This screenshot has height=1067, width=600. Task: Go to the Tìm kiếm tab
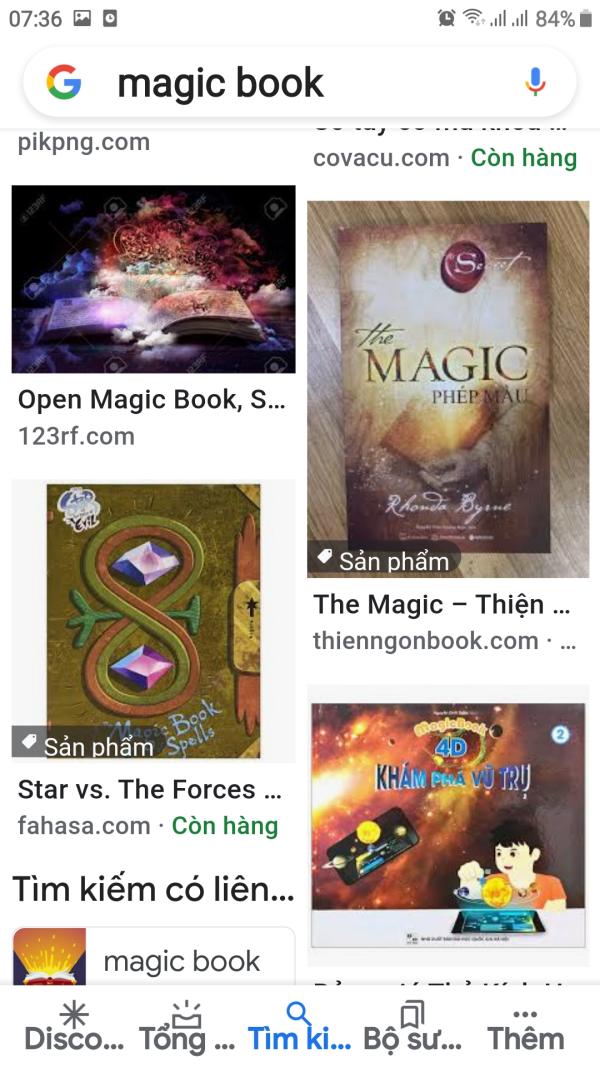[299, 1027]
